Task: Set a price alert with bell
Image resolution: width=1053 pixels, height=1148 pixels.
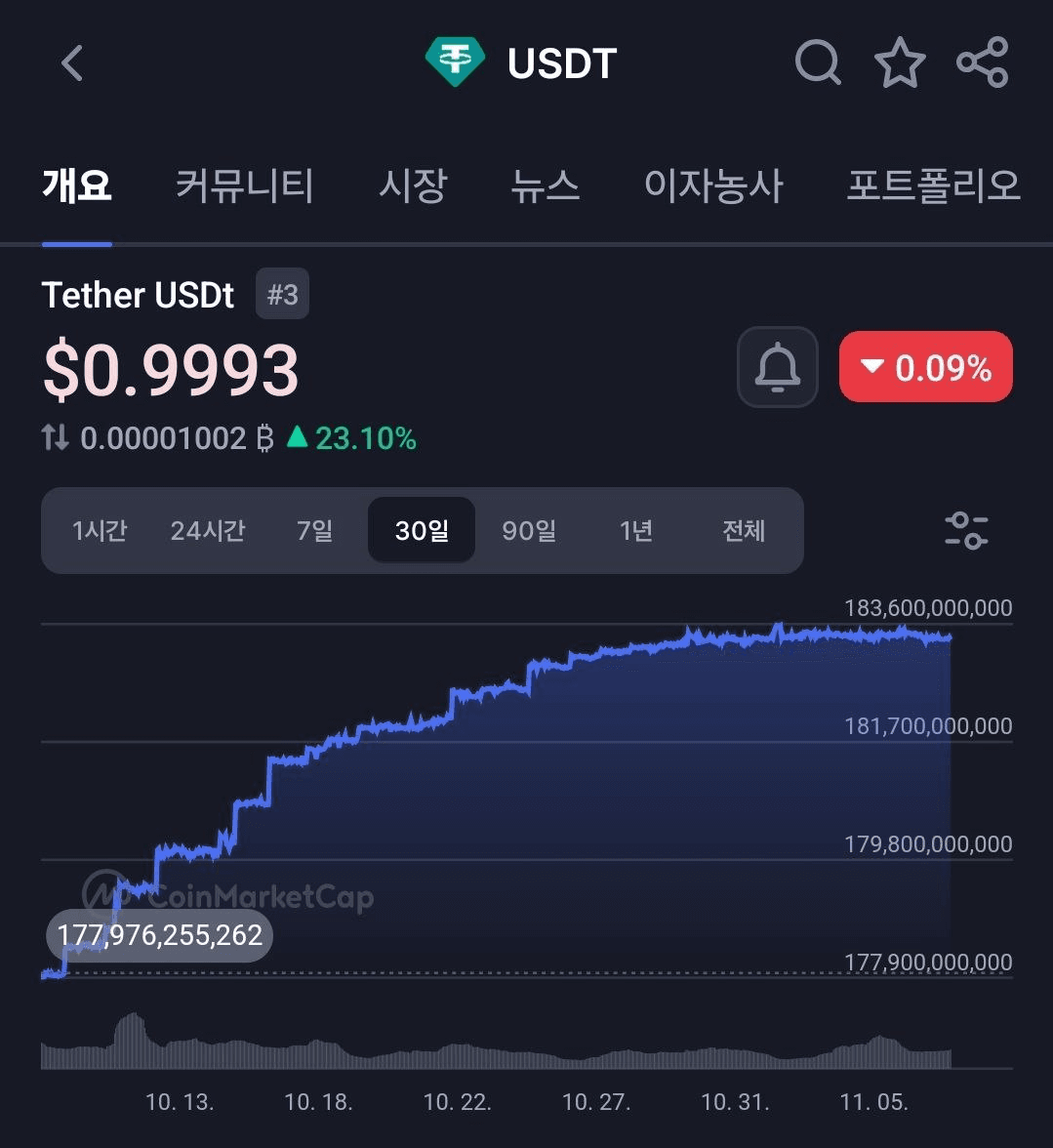Action: [x=777, y=367]
